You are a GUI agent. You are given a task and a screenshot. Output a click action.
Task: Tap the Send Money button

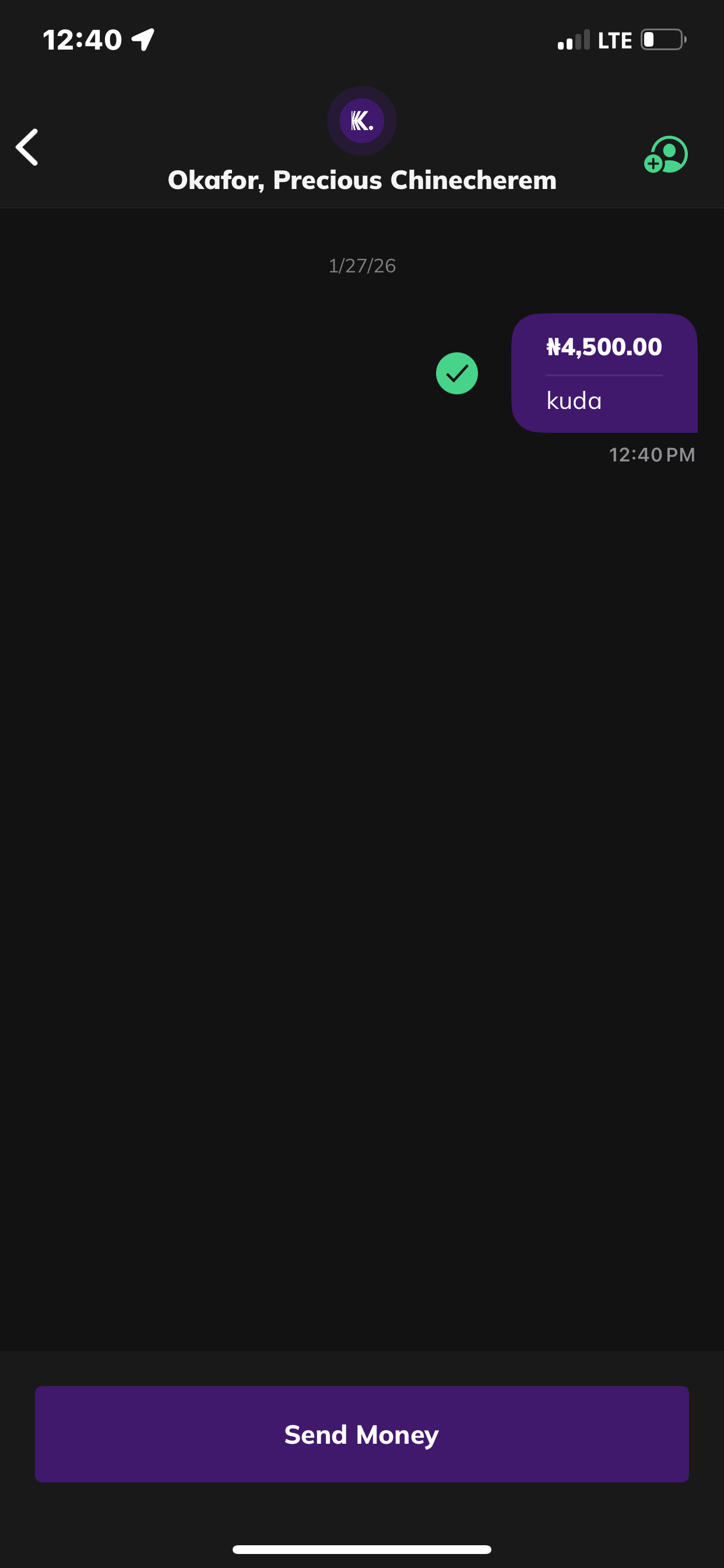click(361, 1433)
